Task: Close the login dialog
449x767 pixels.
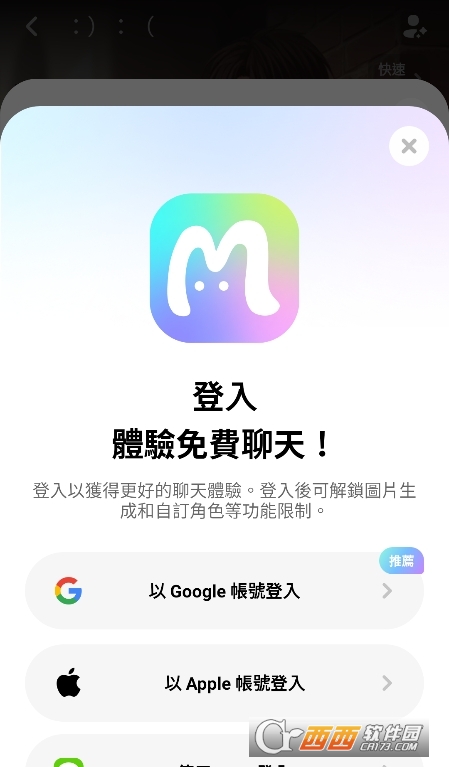Action: coord(409,146)
